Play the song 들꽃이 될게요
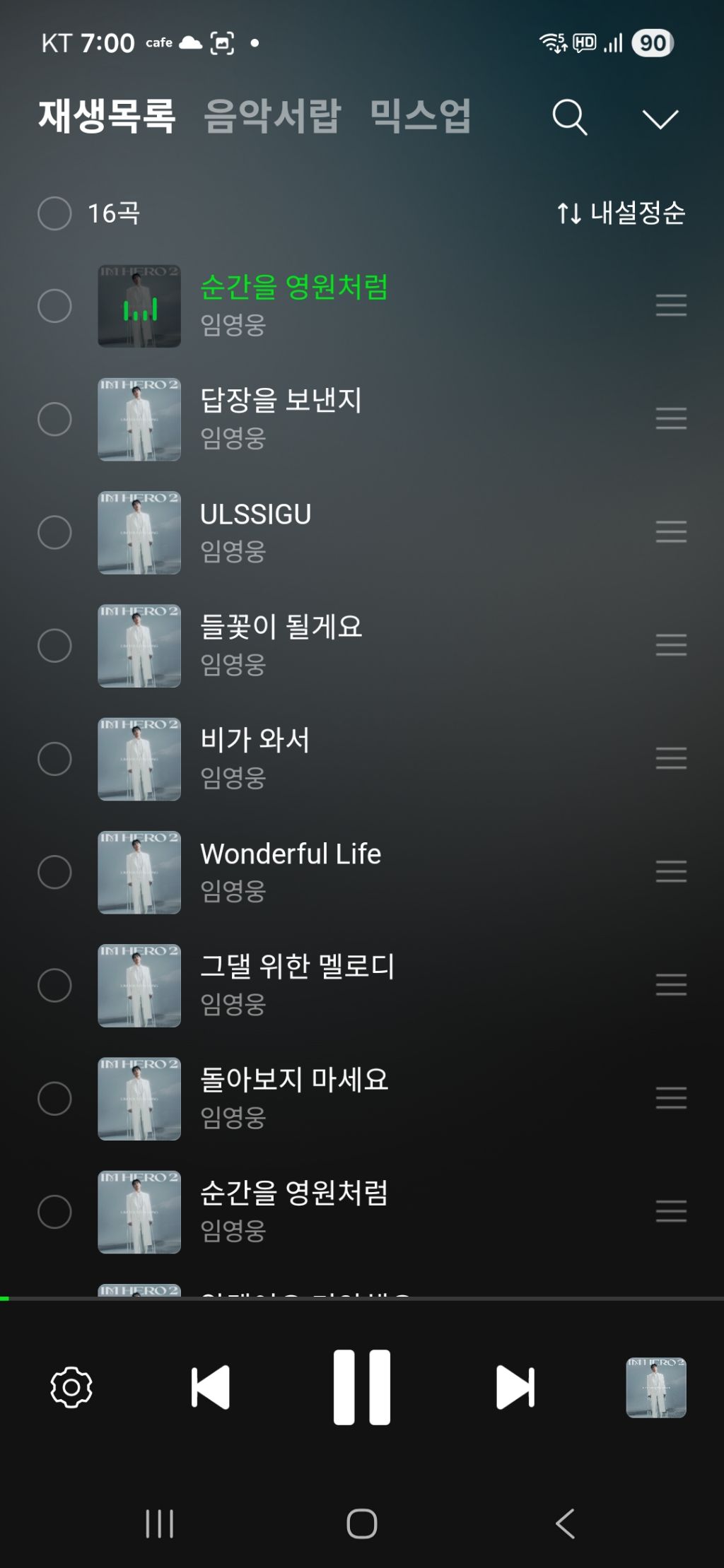 pyautogui.click(x=281, y=627)
